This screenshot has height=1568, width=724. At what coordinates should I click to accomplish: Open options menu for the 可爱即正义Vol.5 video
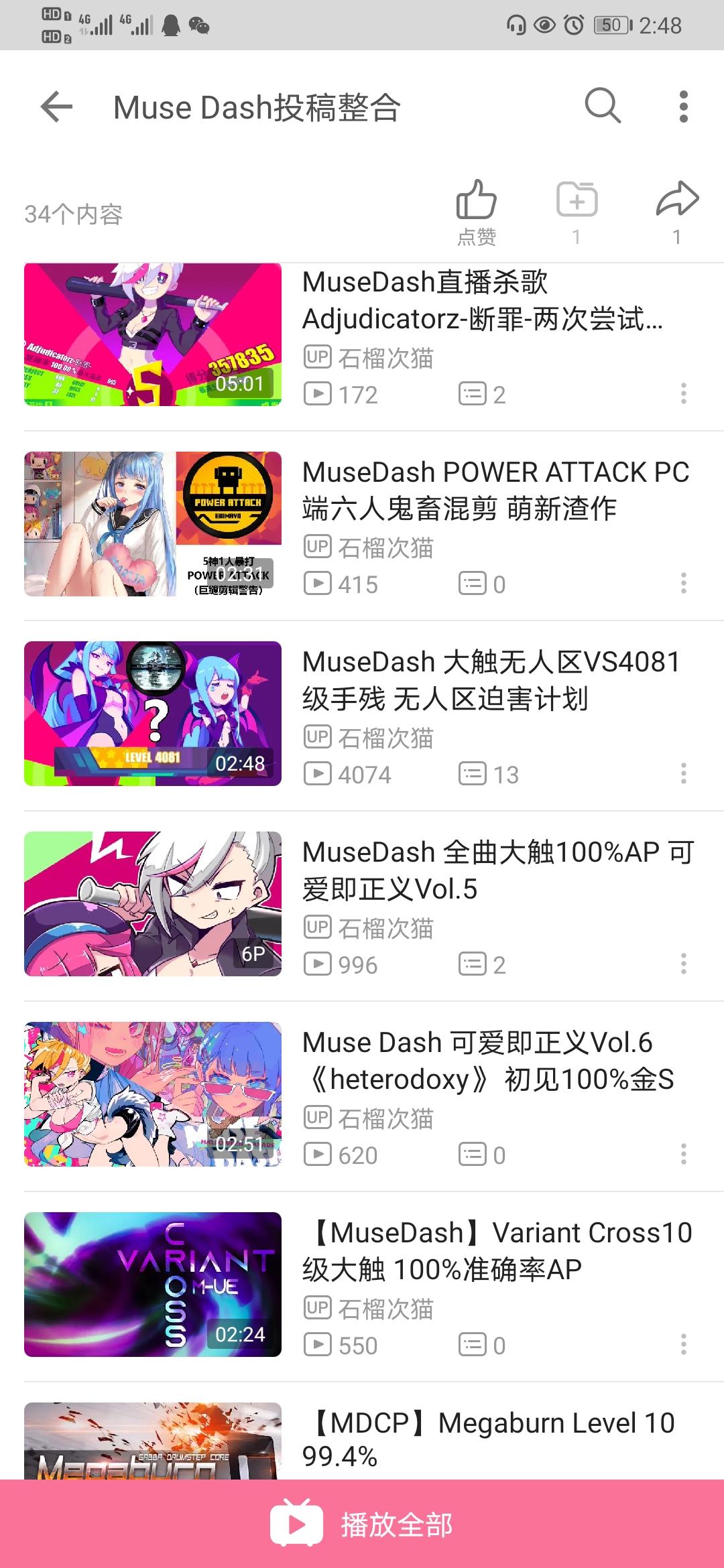coord(684,964)
